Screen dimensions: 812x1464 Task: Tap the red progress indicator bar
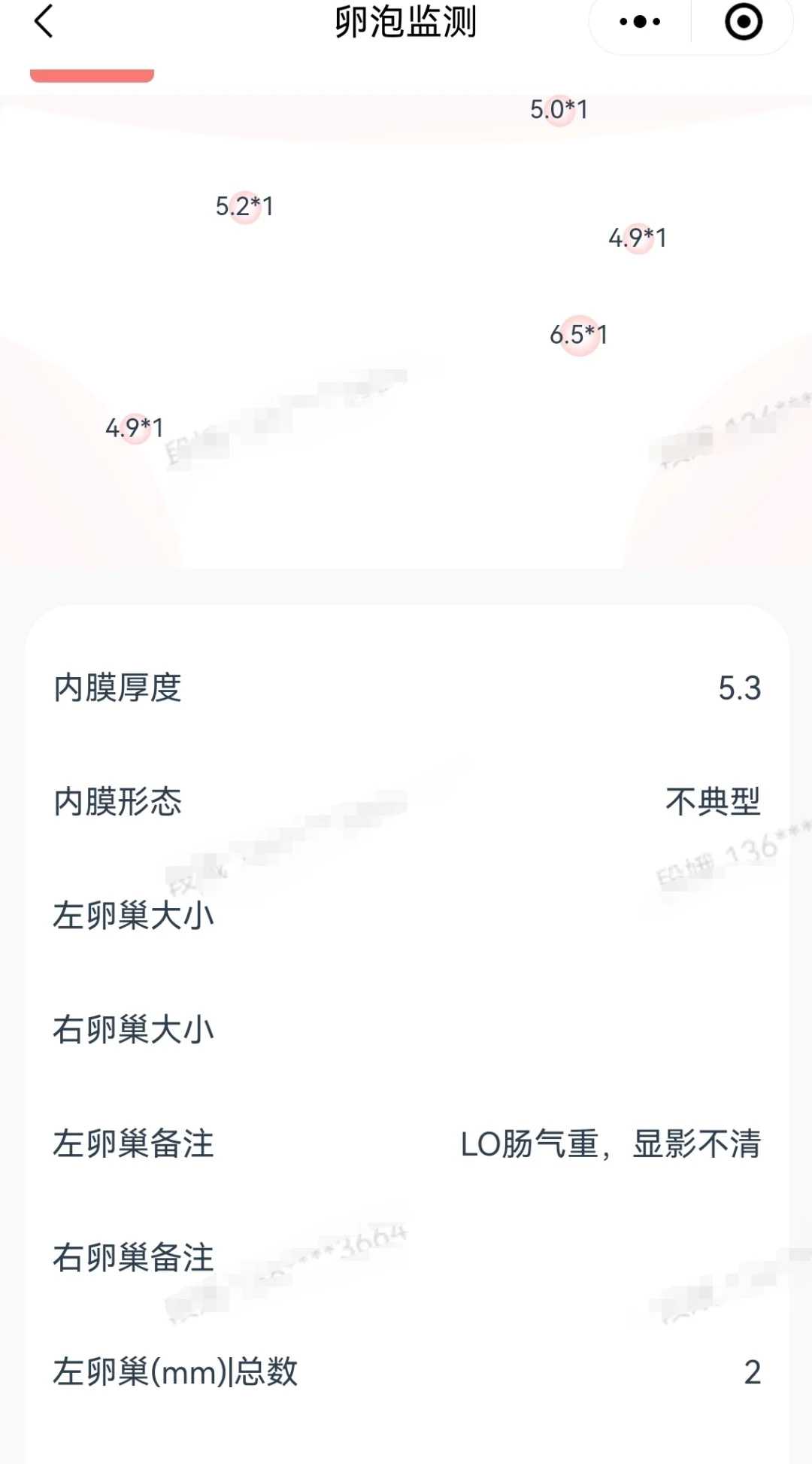tap(92, 74)
